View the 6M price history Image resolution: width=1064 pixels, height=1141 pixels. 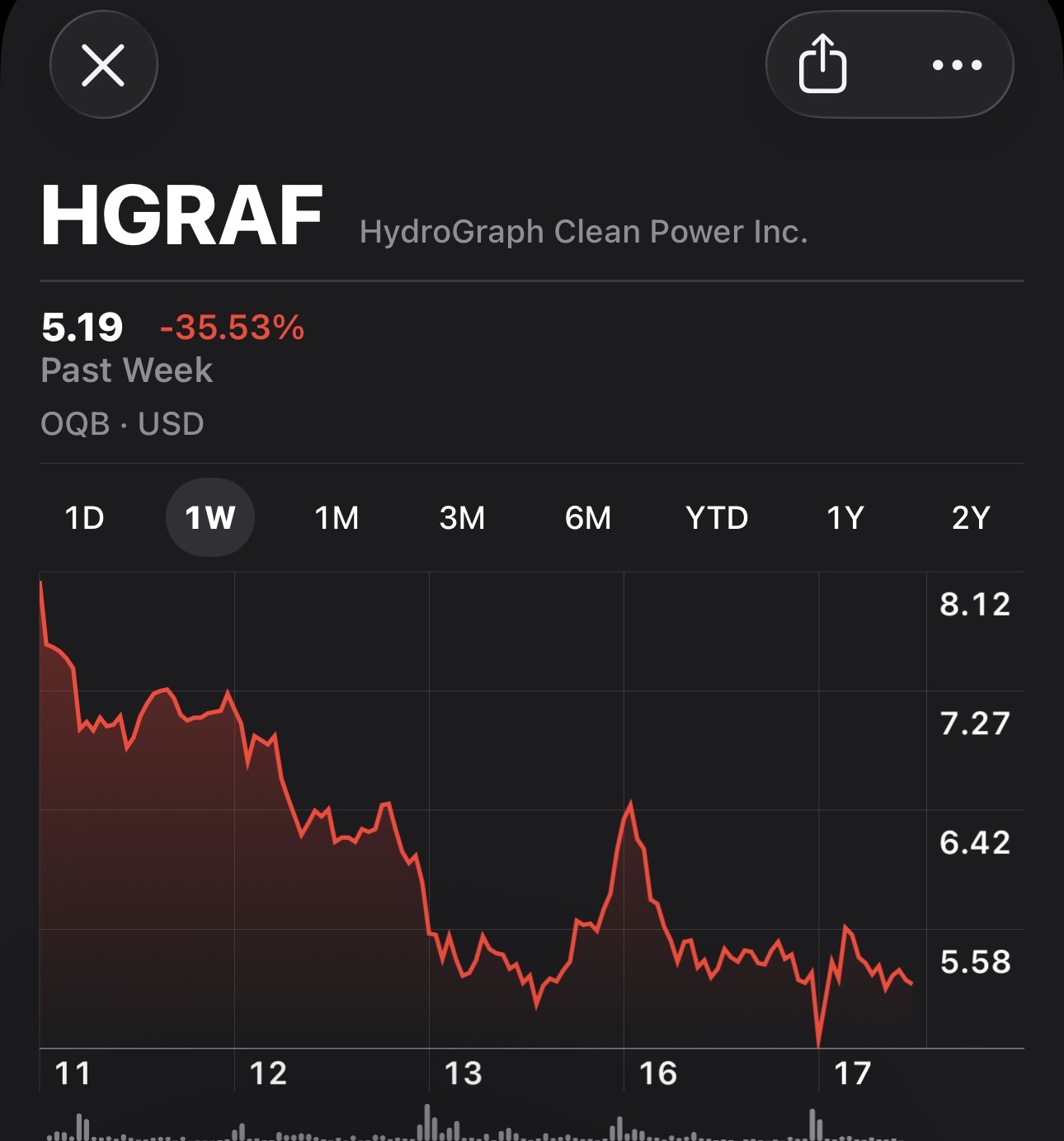[588, 518]
